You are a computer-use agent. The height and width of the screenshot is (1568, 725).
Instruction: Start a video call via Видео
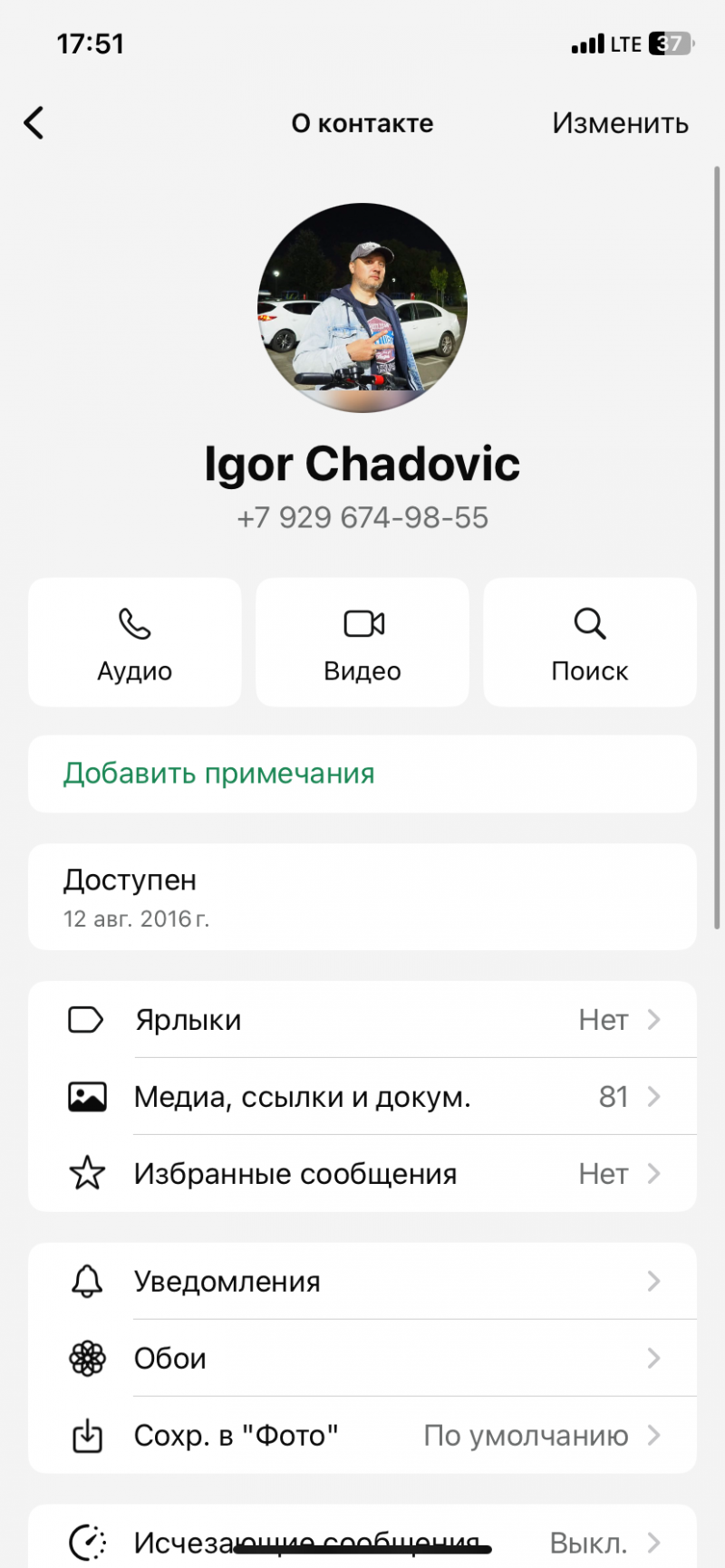coord(362,642)
